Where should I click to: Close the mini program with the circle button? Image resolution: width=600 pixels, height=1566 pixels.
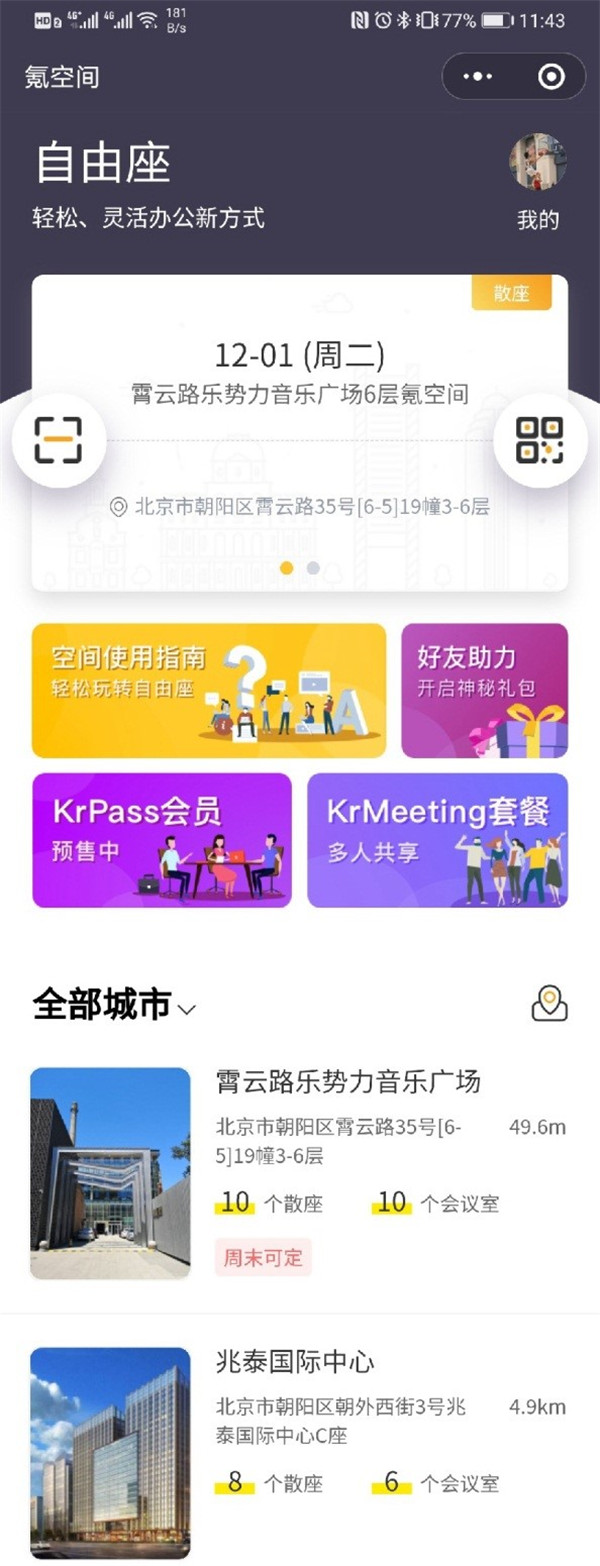[550, 77]
